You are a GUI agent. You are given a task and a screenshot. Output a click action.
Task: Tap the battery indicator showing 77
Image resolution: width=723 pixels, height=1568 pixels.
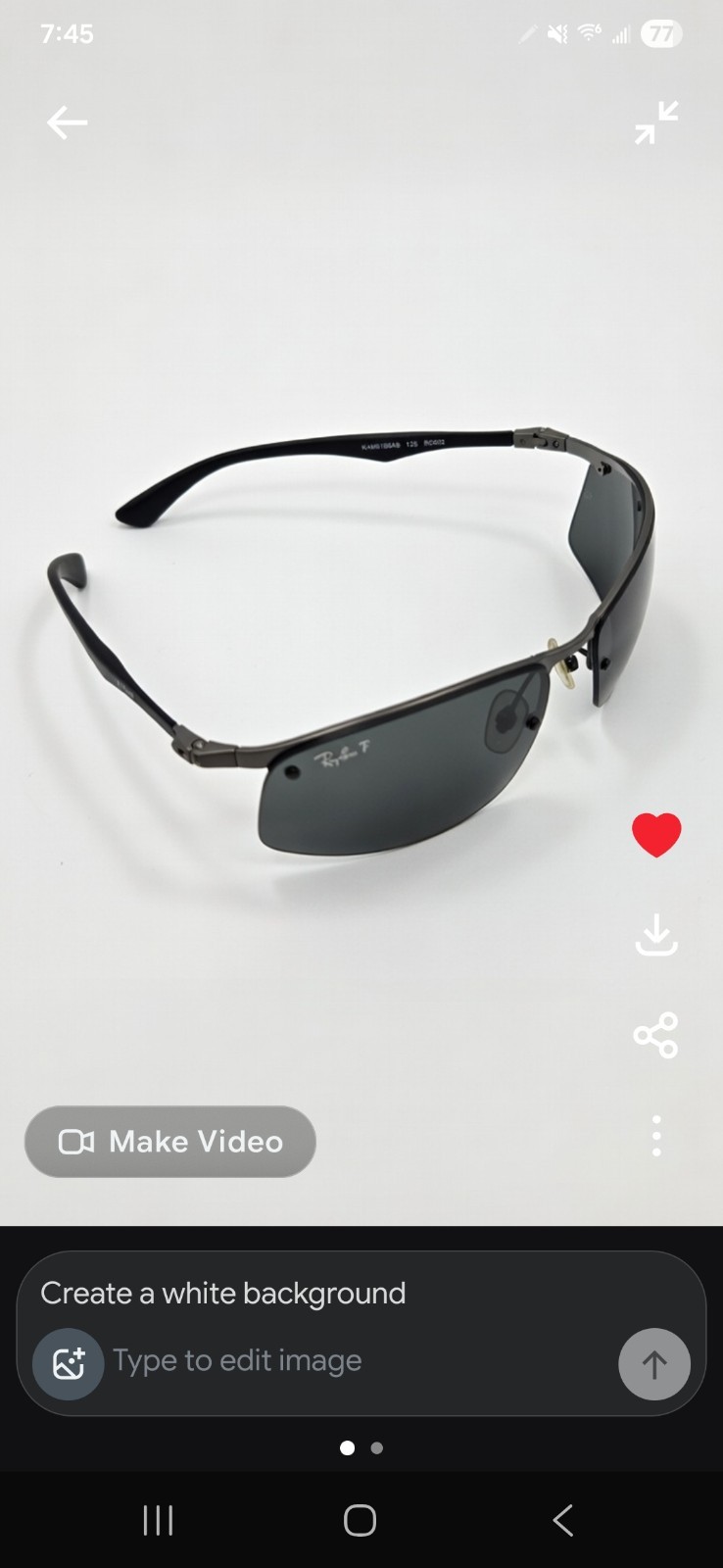tap(661, 32)
